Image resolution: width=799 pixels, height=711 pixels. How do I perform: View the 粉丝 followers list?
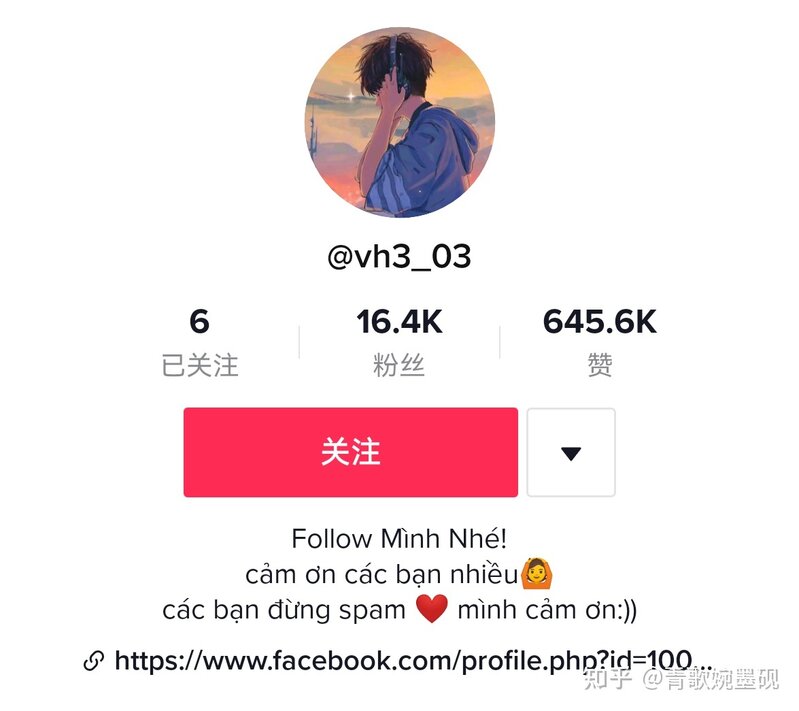[399, 343]
